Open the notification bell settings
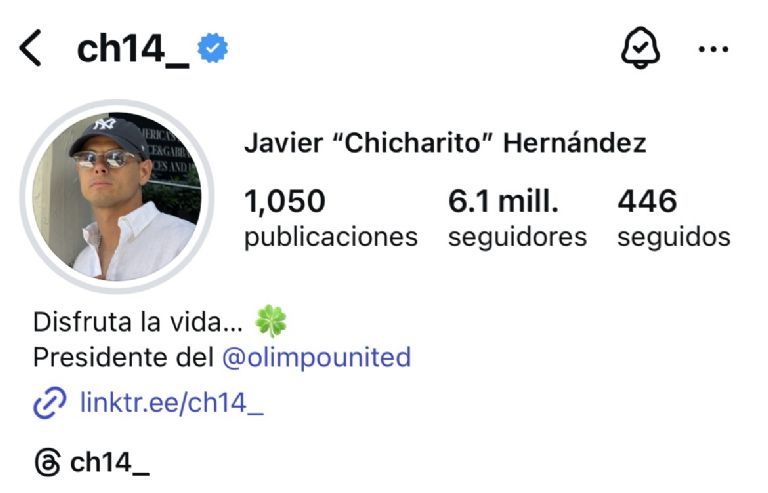The image size is (768, 493). point(640,48)
